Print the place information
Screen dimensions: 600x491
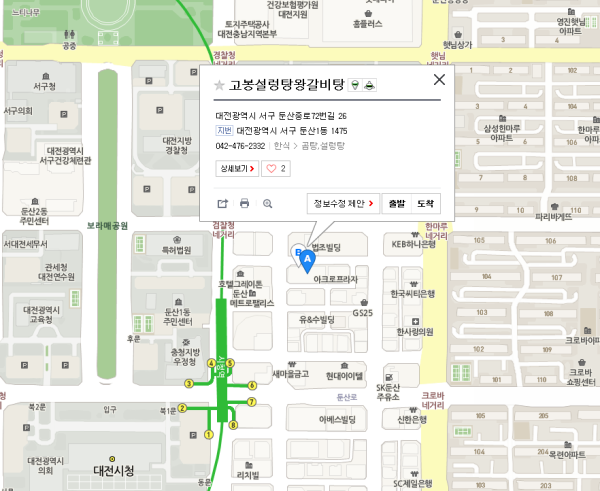coord(244,204)
